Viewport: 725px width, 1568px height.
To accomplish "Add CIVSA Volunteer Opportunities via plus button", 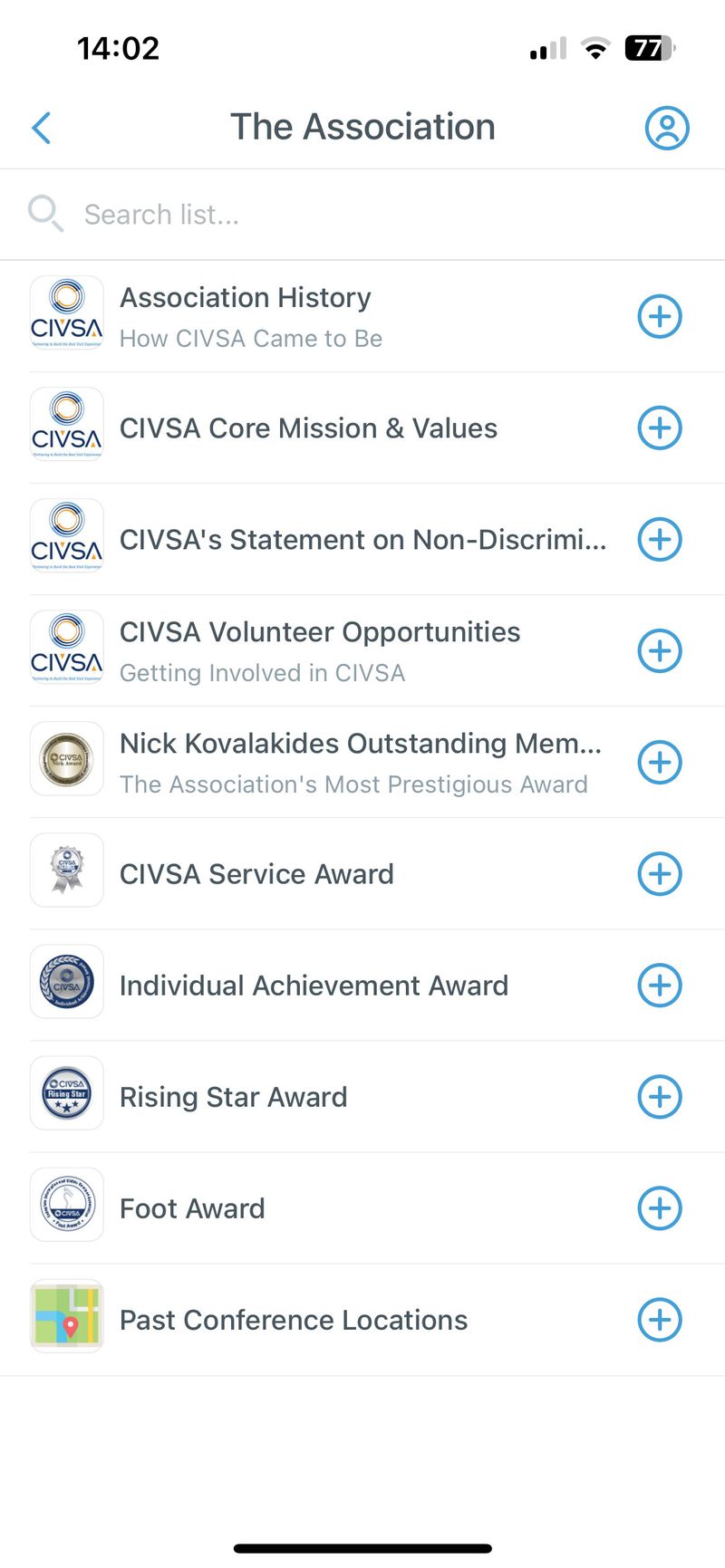I will coord(659,650).
